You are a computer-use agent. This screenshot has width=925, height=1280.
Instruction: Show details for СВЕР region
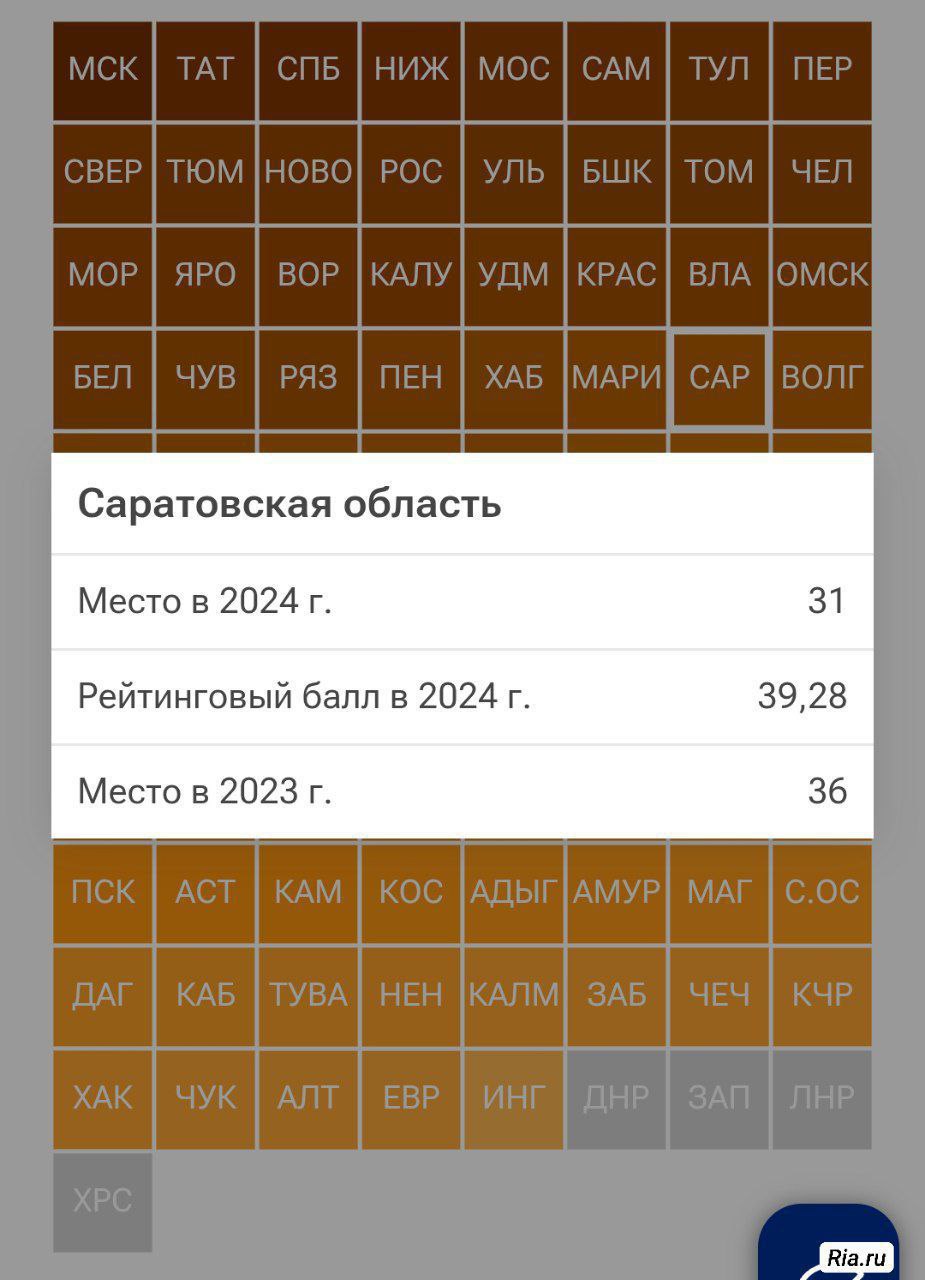(x=103, y=173)
